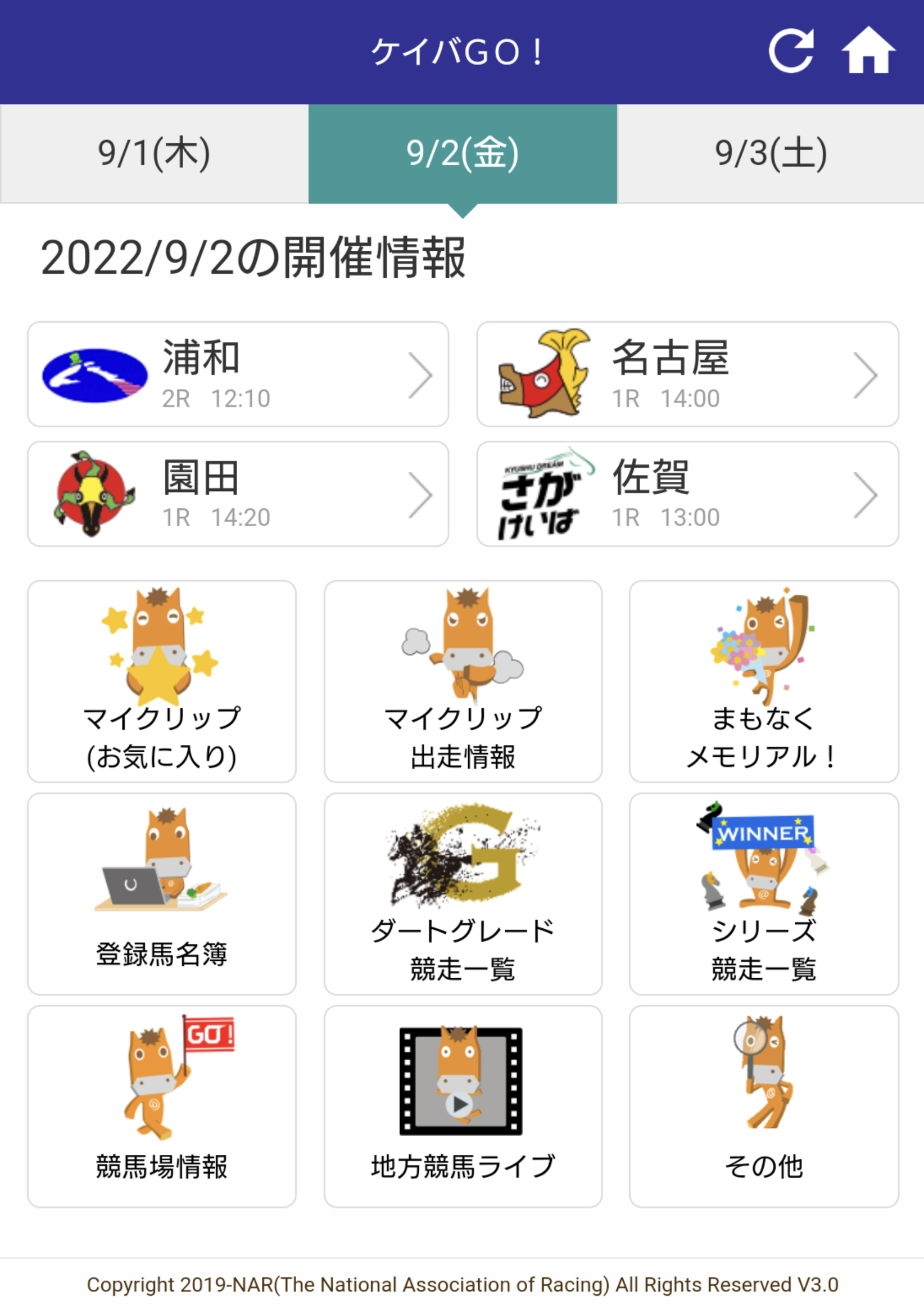This screenshot has width=924, height=1315.
Task: Switch to the 9/3(土) date tab
Action: pos(771,153)
